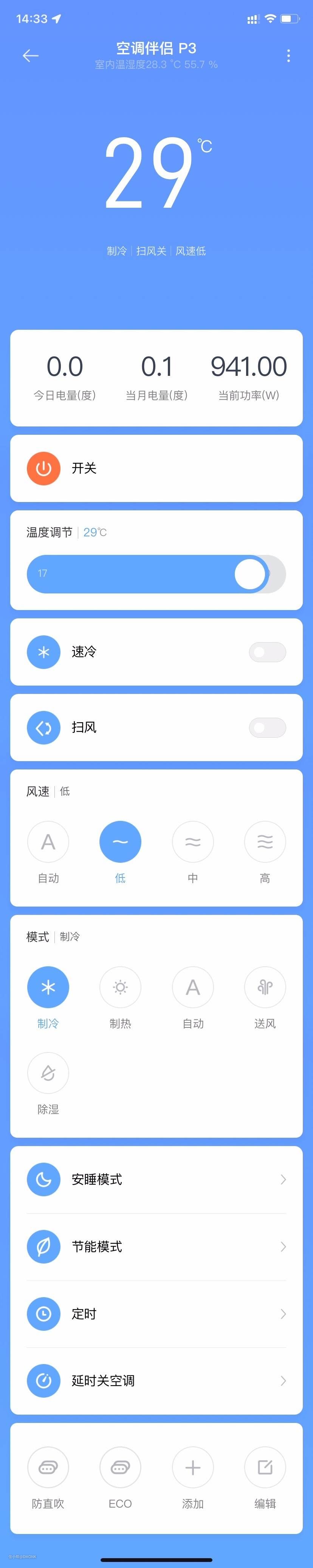Open the 定时 timer row
The image size is (313, 1568).
pyautogui.click(x=156, y=1313)
